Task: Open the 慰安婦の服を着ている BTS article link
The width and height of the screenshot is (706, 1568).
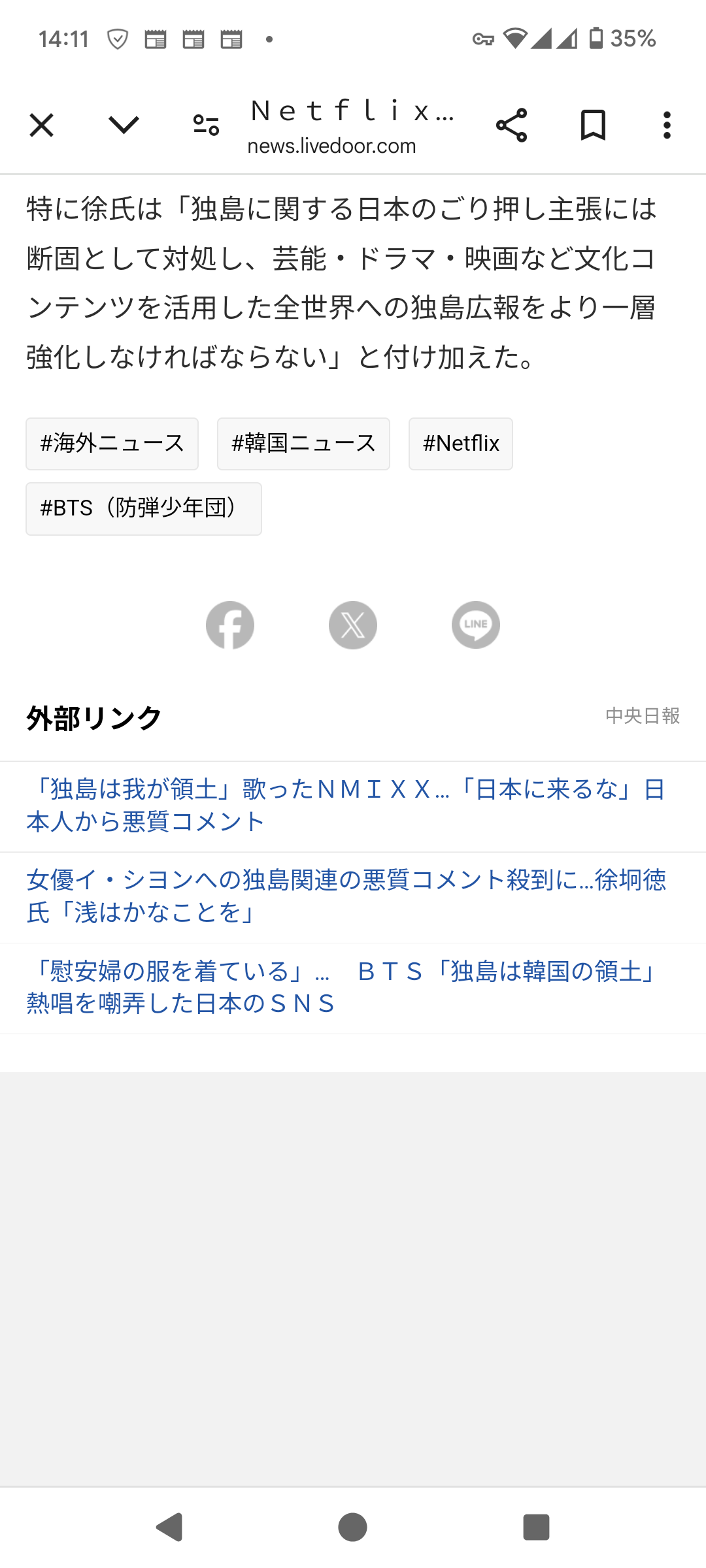Action: pos(345,987)
